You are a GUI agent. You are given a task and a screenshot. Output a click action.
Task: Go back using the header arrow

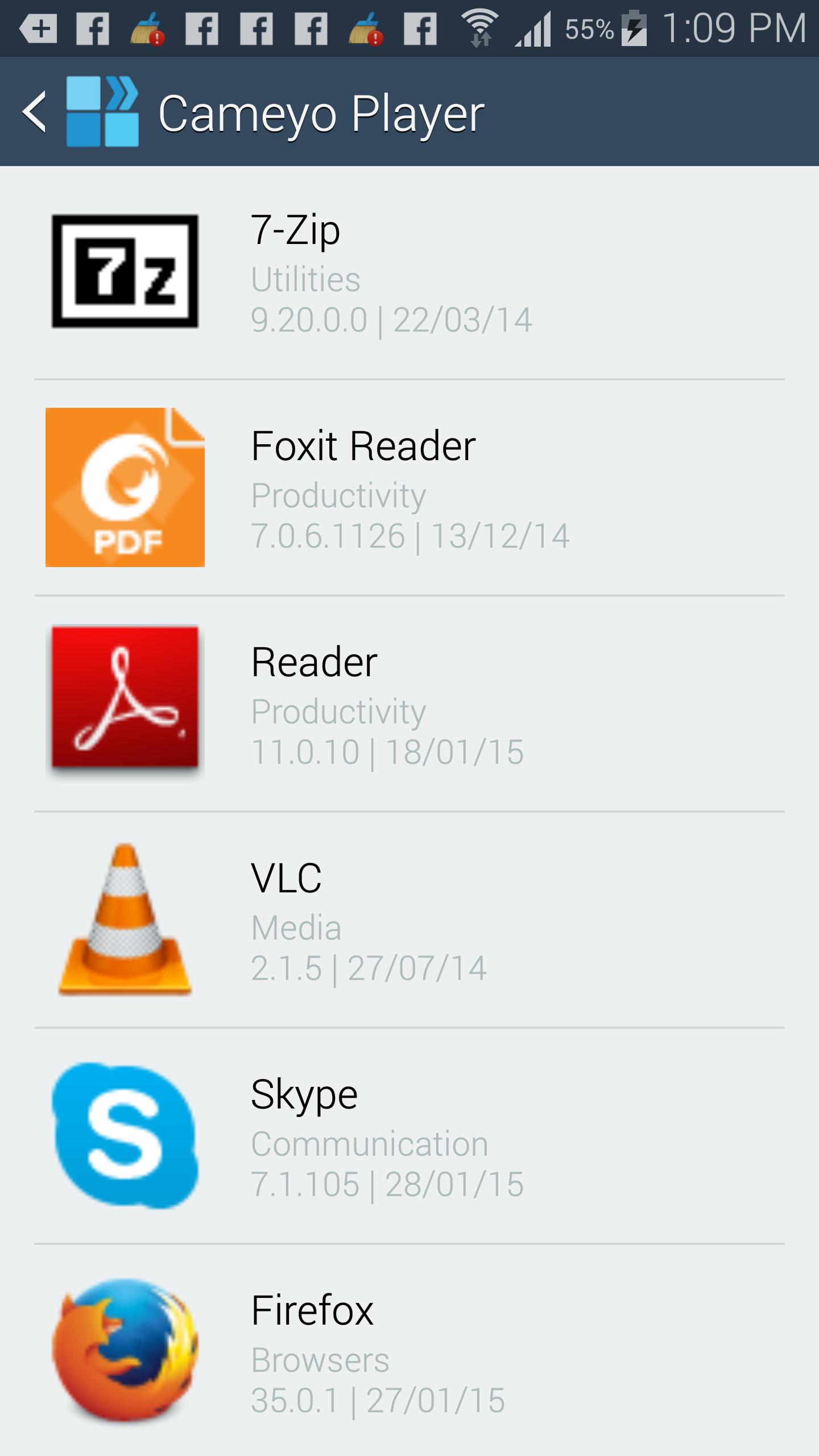[x=35, y=112]
